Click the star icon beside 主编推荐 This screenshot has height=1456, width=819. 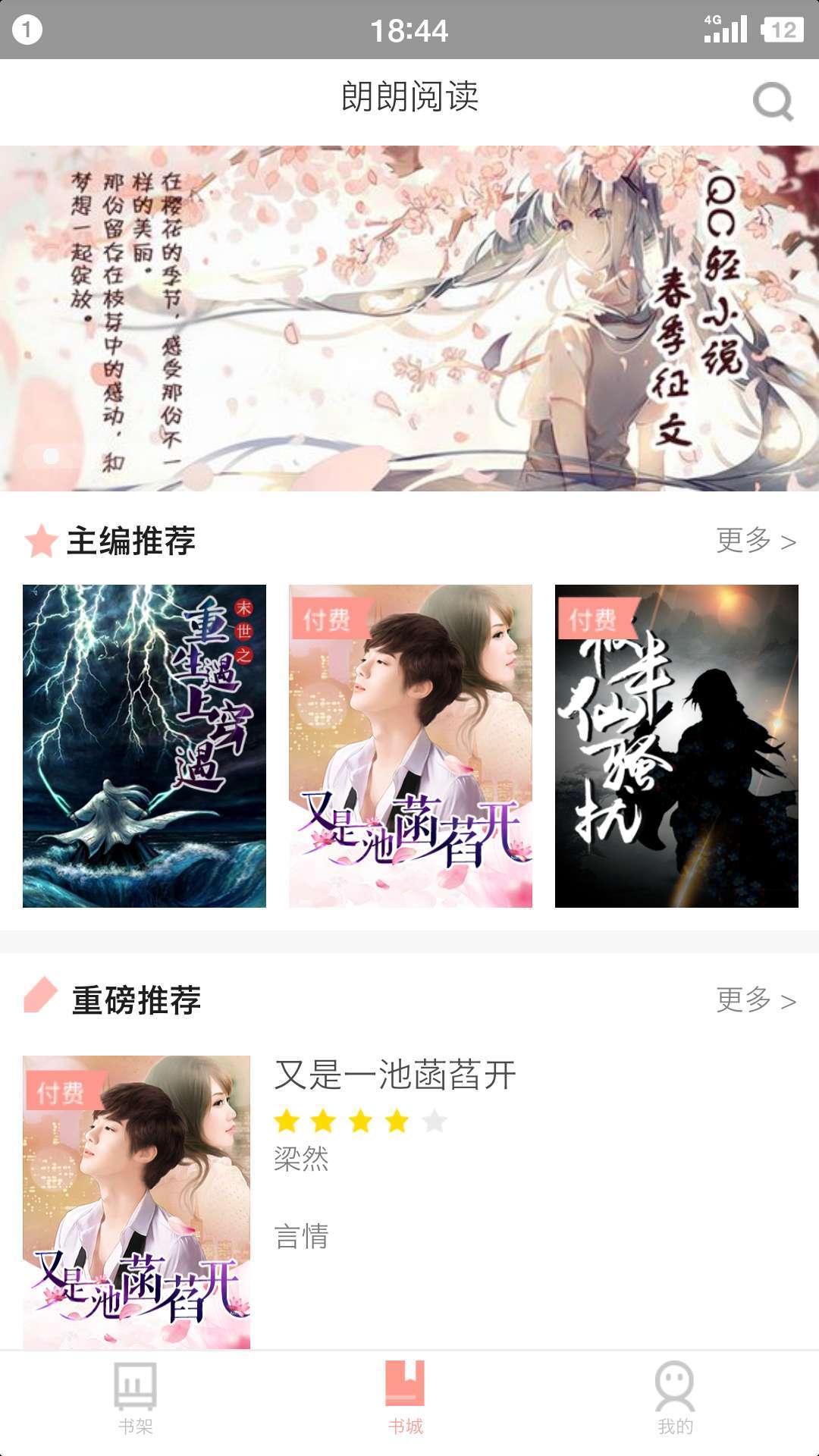point(42,540)
